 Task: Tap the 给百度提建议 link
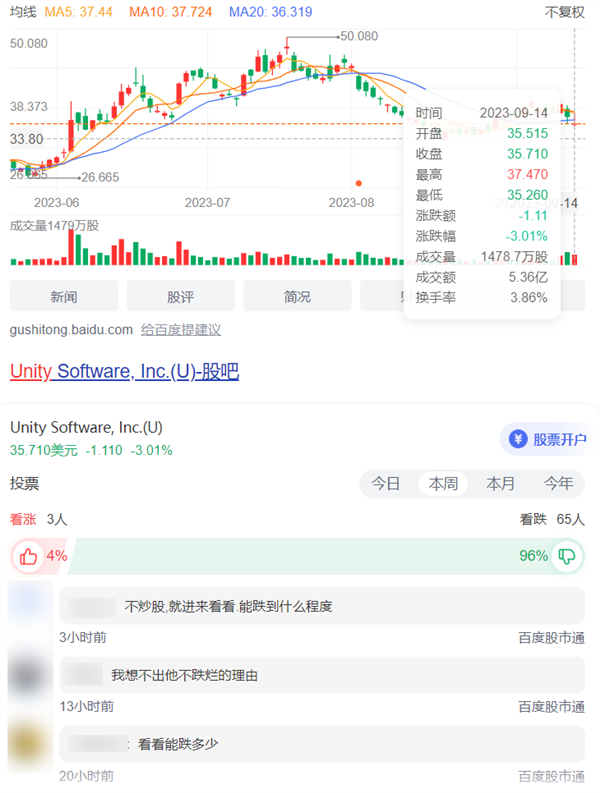(181, 329)
